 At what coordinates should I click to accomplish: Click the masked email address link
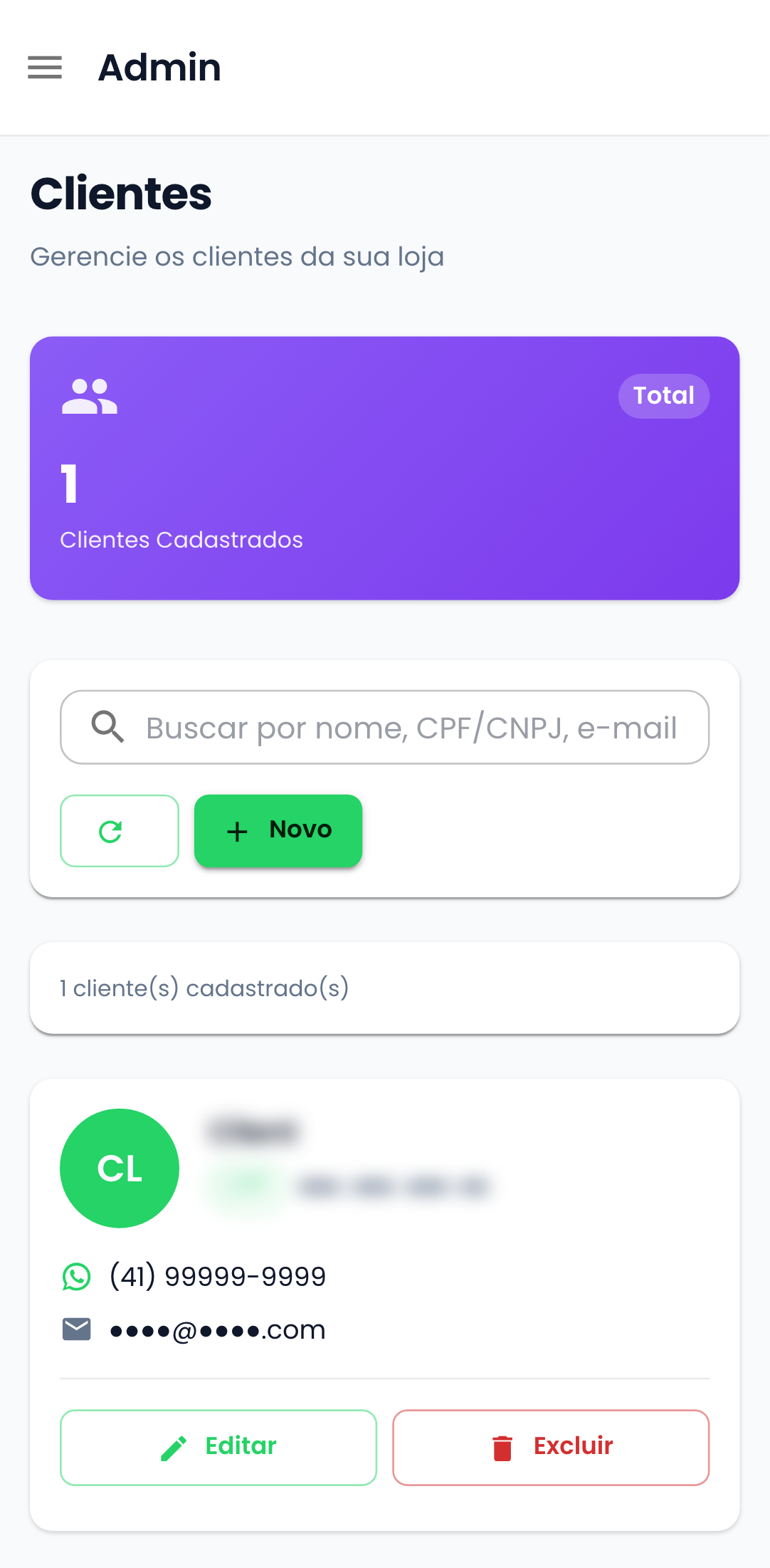tap(217, 1329)
